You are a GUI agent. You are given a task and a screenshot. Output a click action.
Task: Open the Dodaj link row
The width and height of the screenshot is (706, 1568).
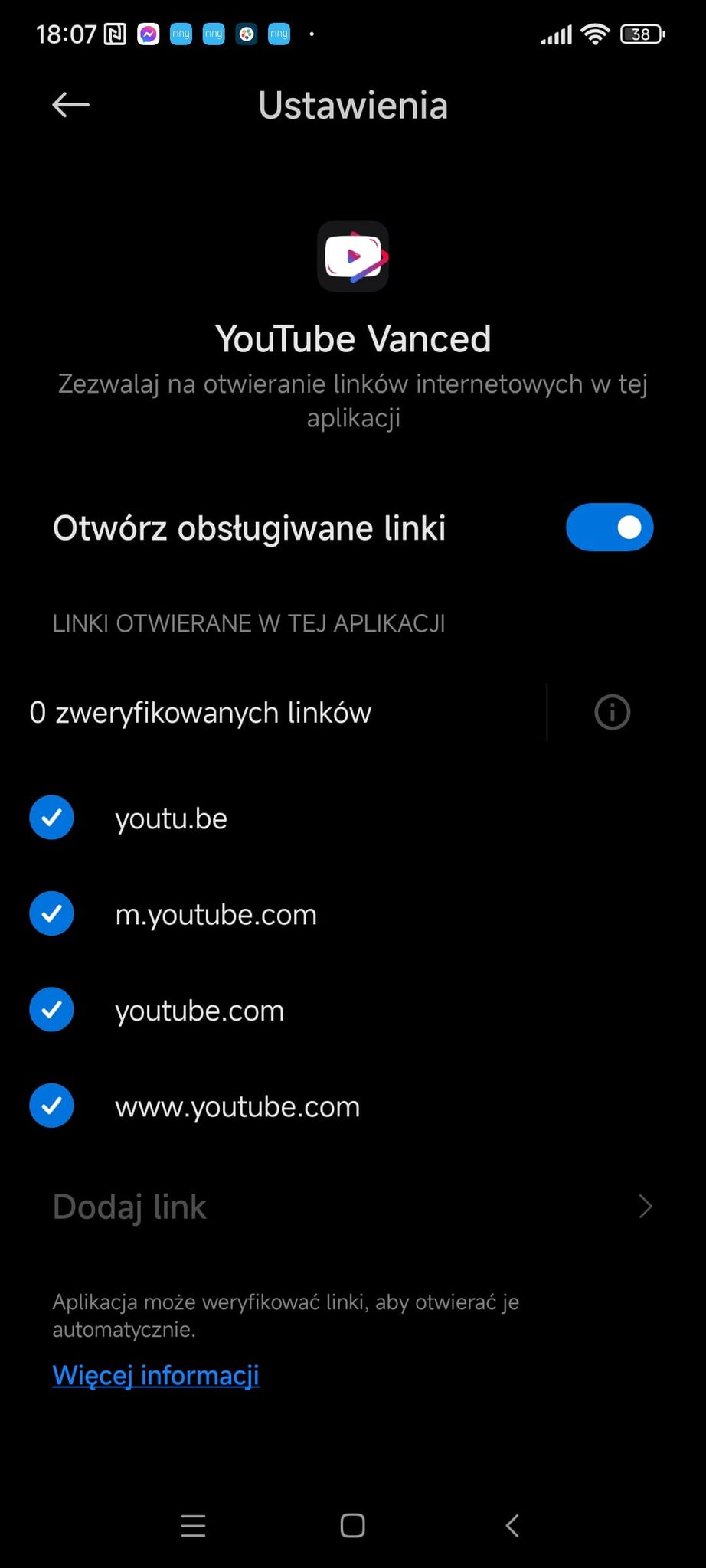pyautogui.click(x=352, y=1207)
